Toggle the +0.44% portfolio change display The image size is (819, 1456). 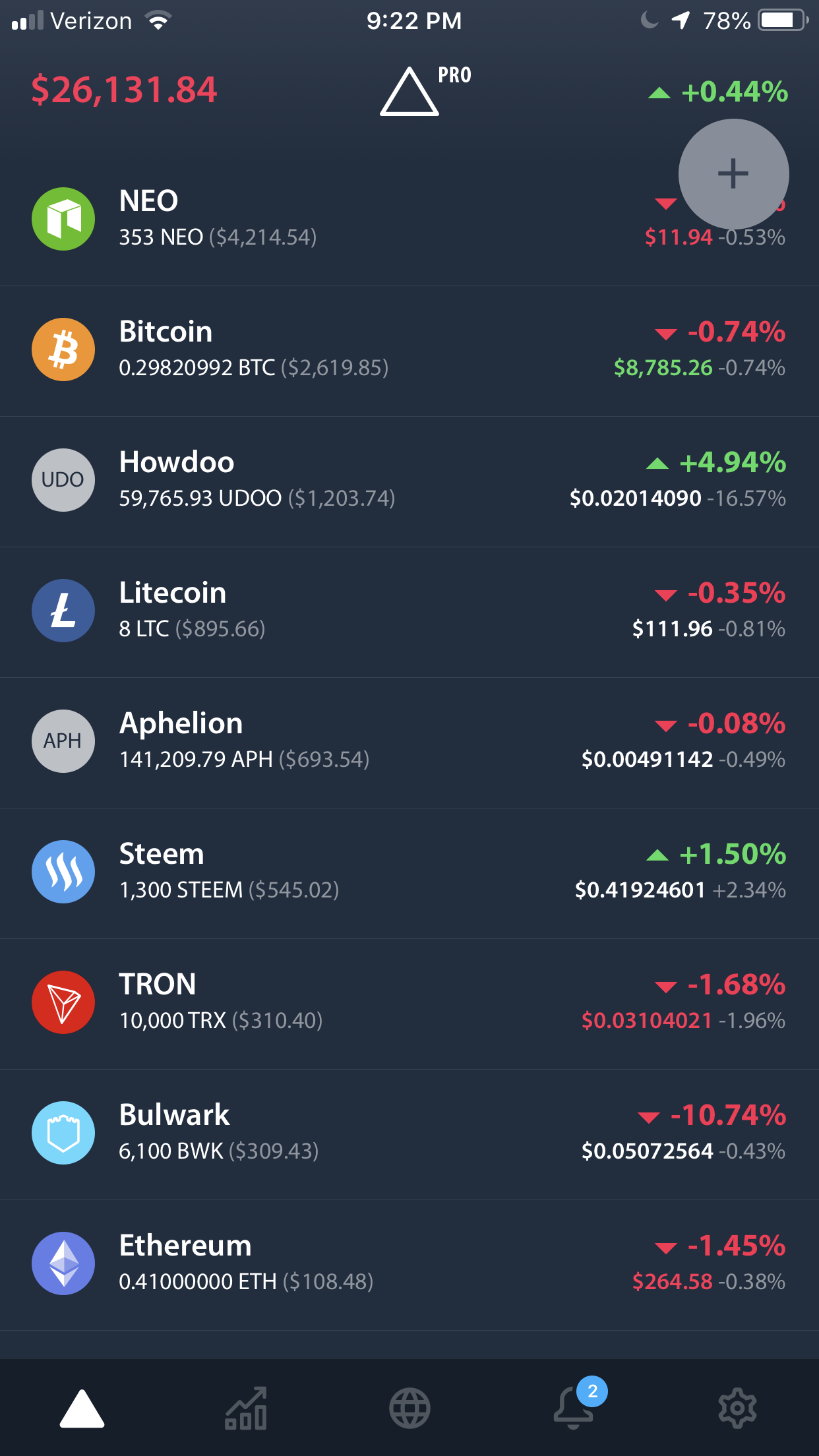(x=719, y=92)
